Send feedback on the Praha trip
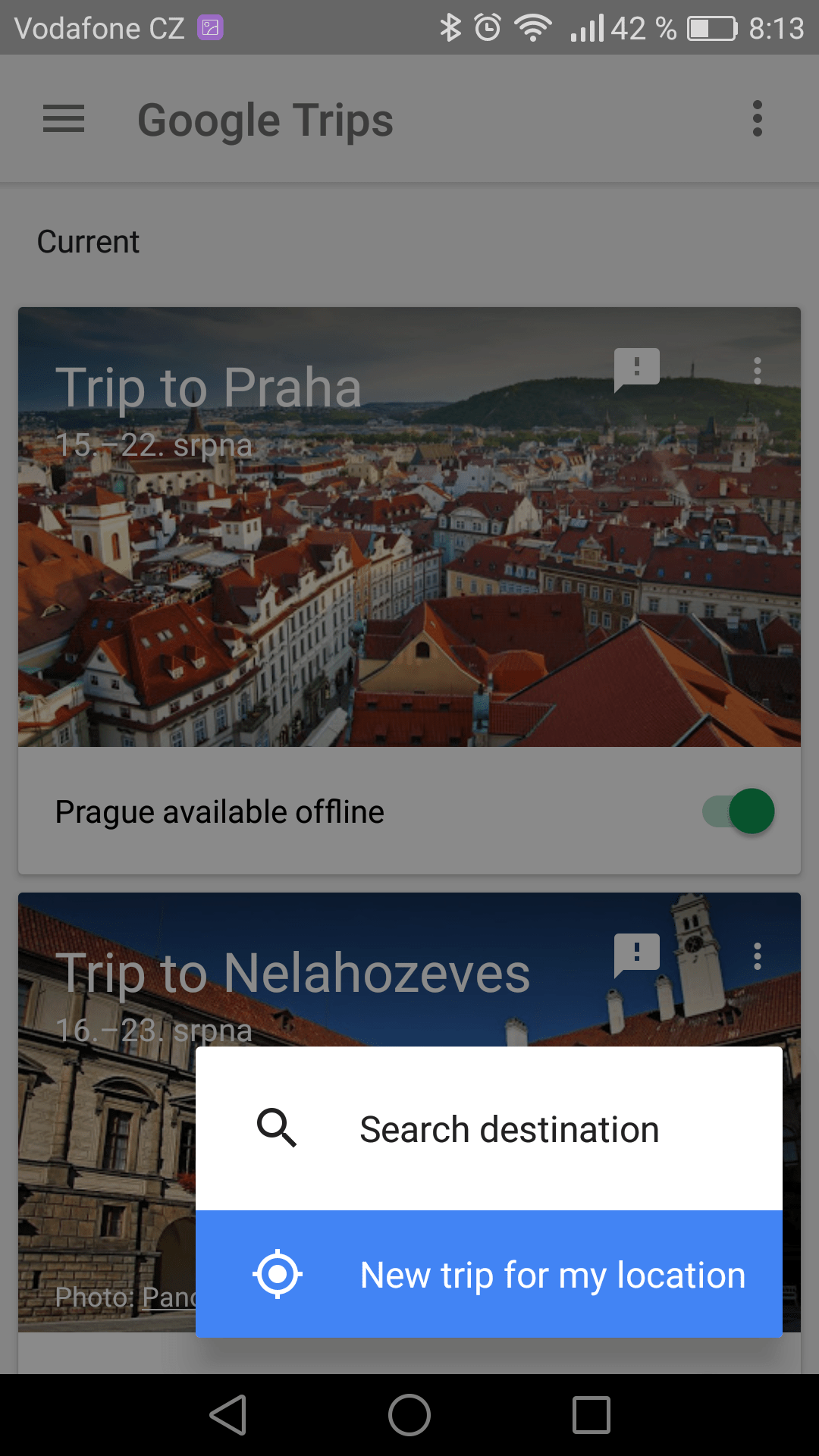 (636, 370)
